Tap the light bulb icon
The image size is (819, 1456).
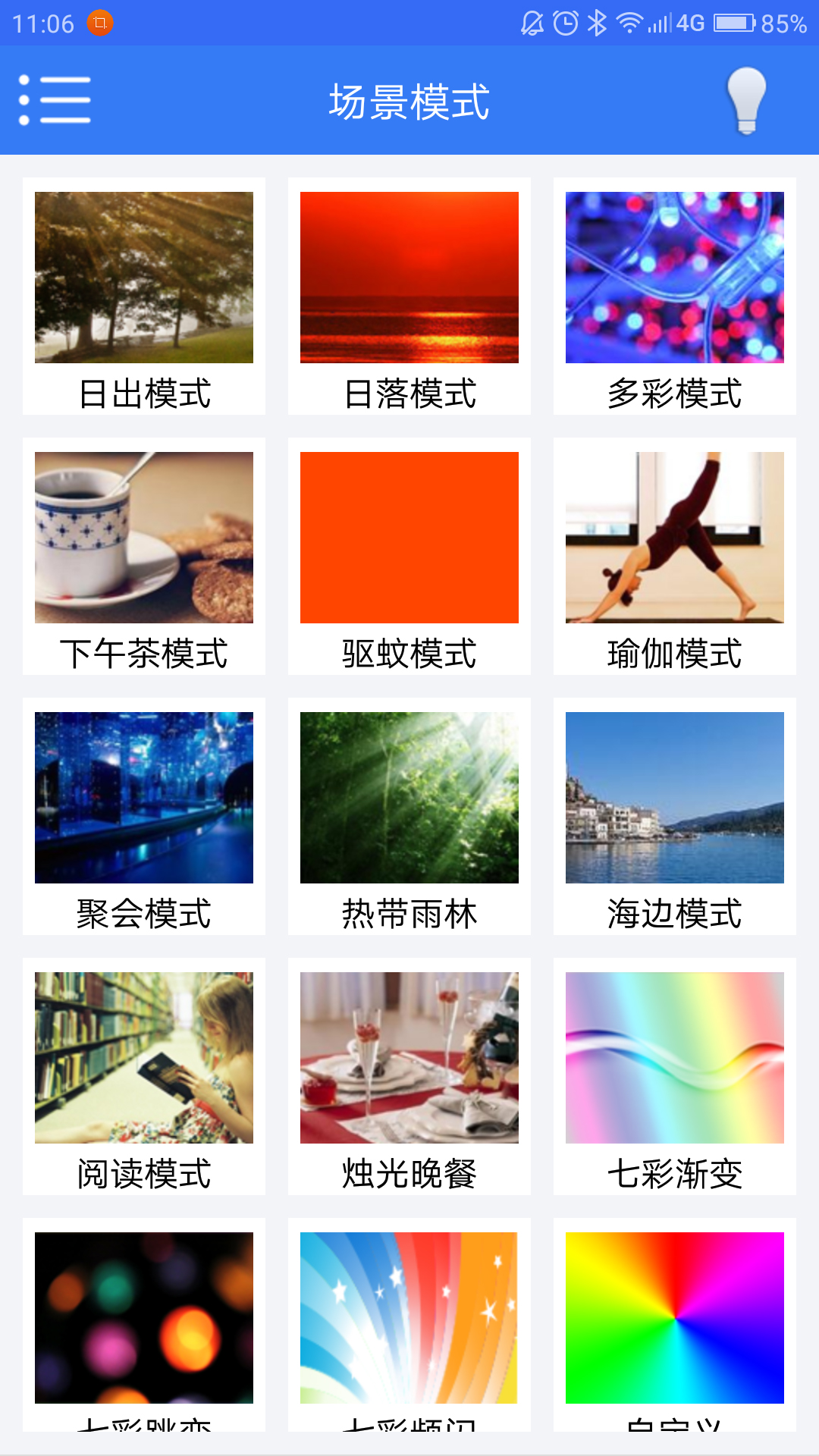(x=746, y=100)
